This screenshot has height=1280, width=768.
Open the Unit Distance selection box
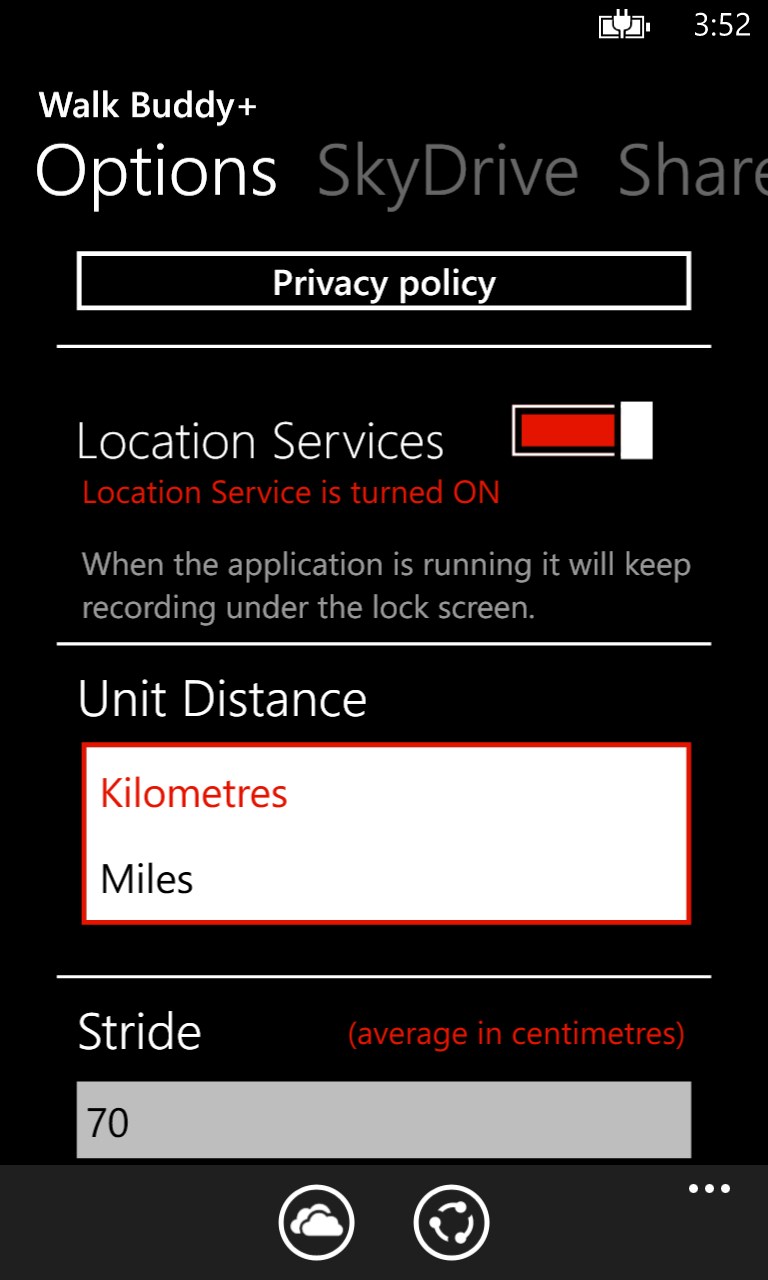pyautogui.click(x=385, y=833)
